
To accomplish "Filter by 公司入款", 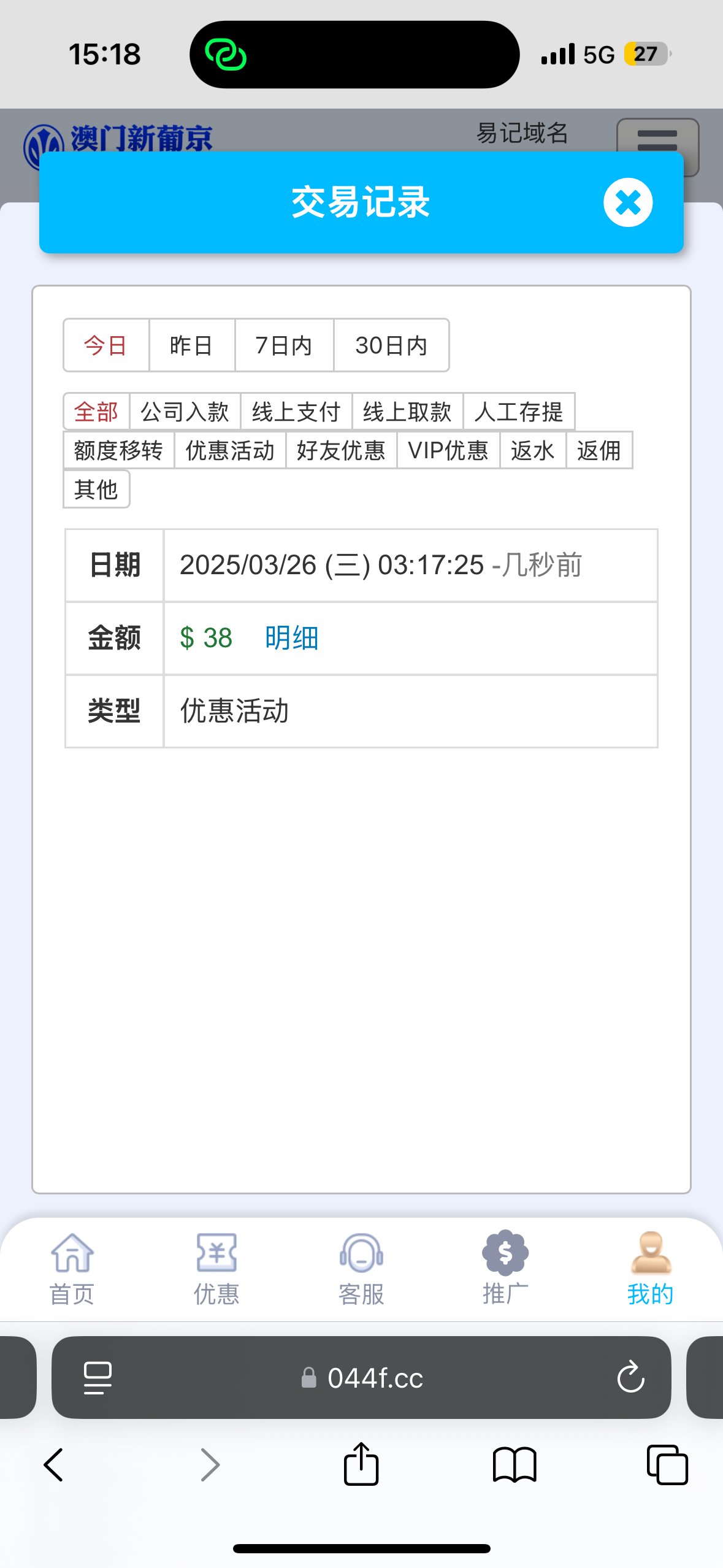I will tap(185, 412).
